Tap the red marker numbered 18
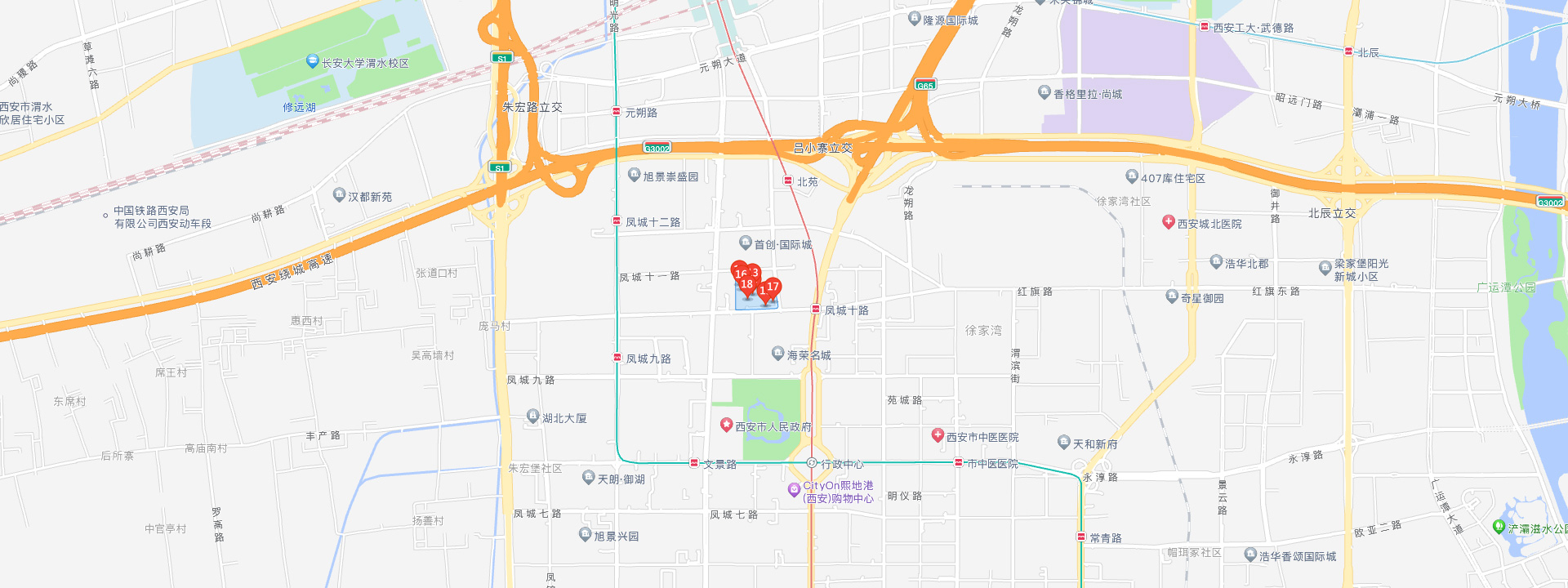The image size is (1568, 588). [x=746, y=285]
